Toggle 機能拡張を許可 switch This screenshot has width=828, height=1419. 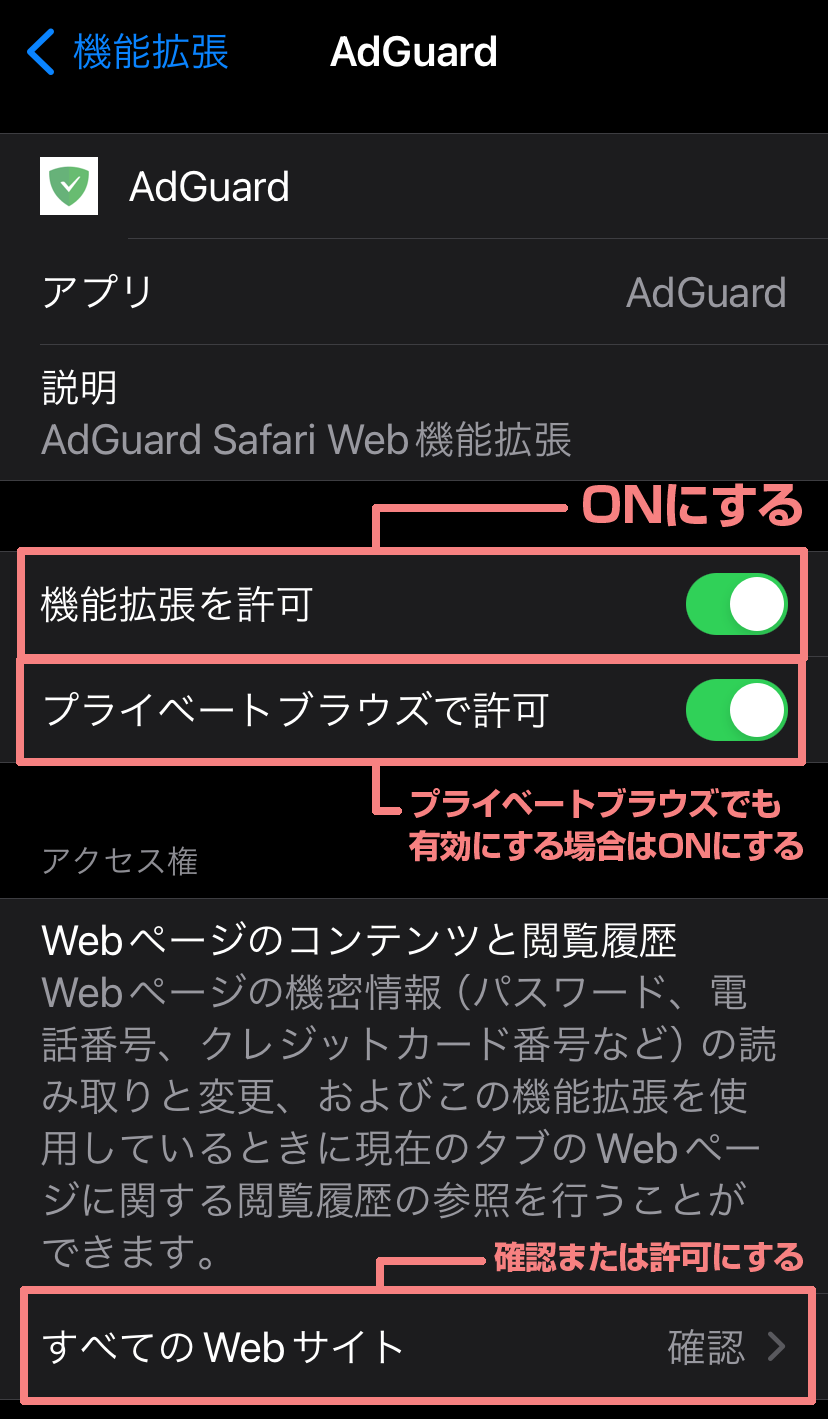point(736,605)
